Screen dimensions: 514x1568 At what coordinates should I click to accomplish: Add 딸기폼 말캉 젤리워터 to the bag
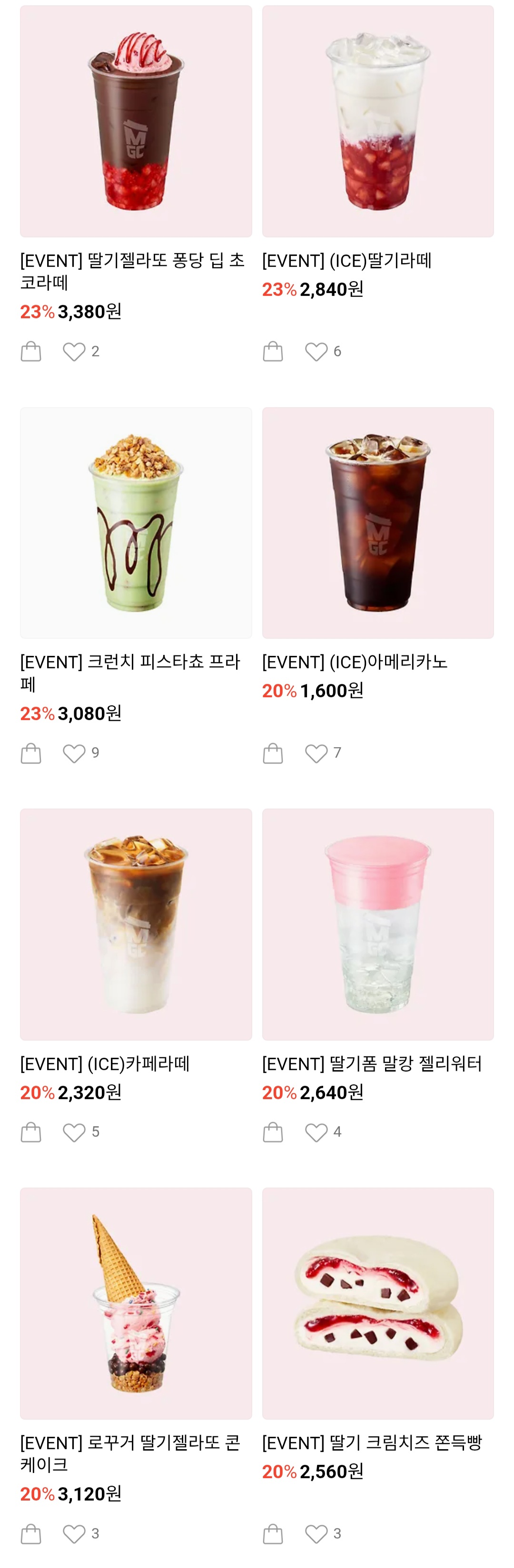(272, 1132)
